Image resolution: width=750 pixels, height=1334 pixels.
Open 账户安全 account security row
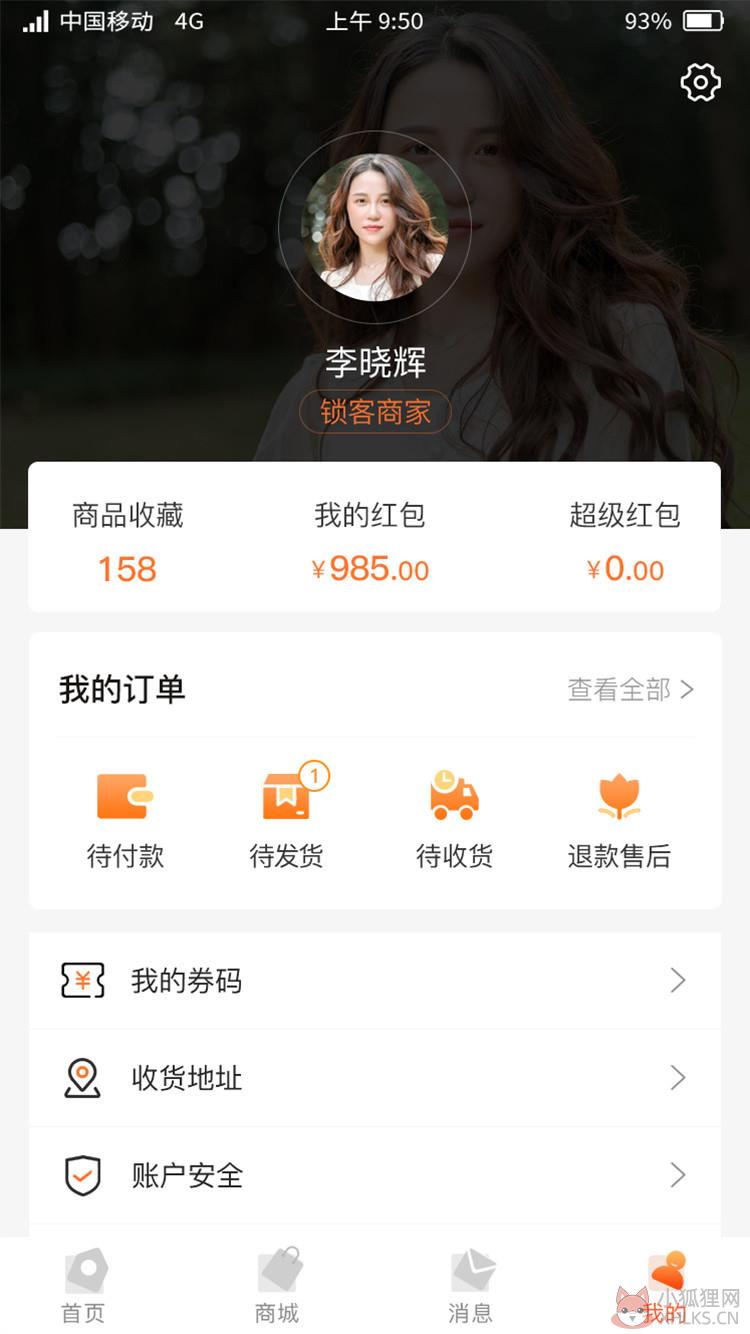[375, 1175]
